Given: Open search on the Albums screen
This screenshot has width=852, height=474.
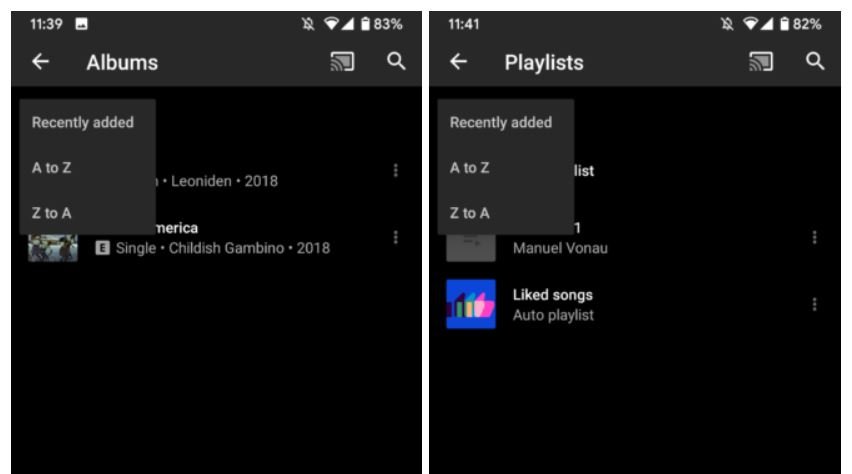Looking at the screenshot, I should (x=397, y=63).
